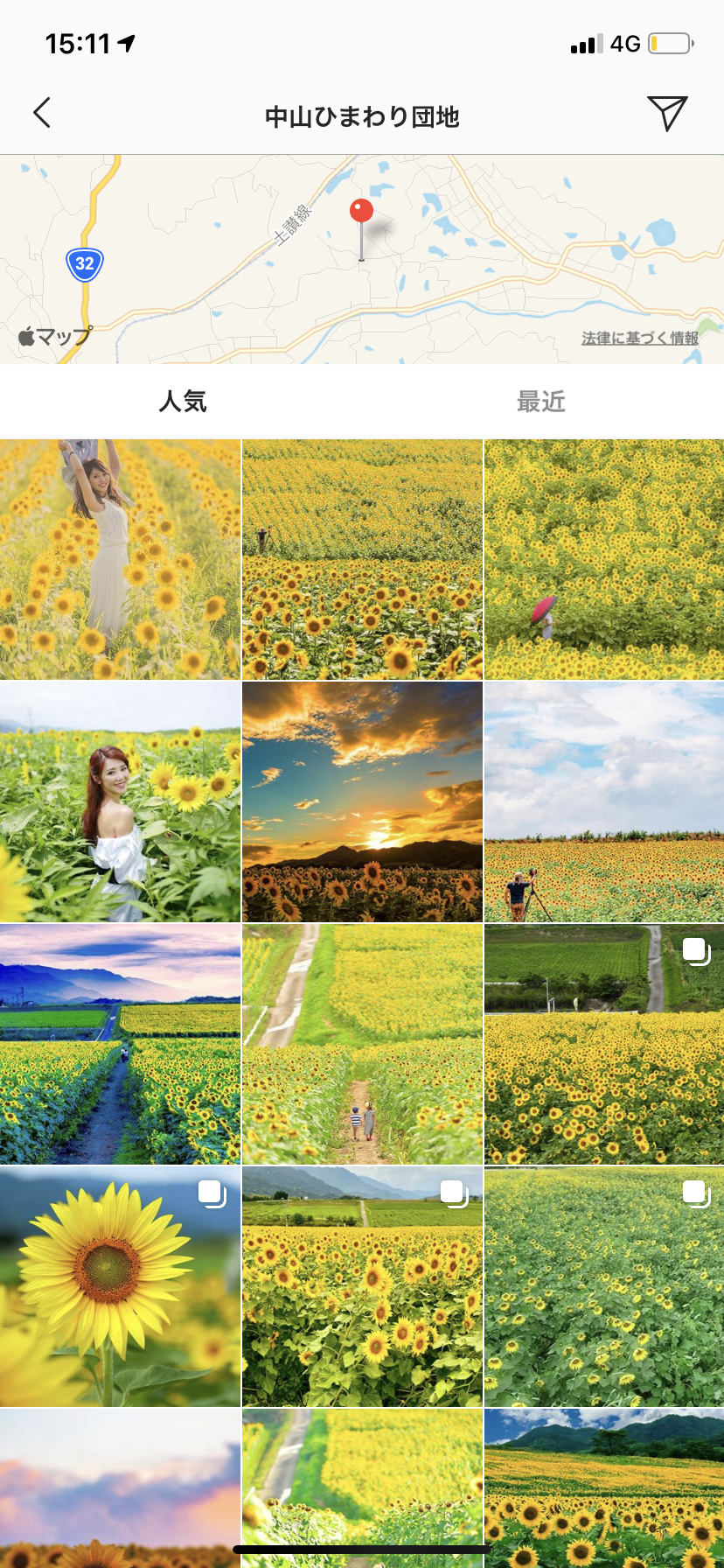
Task: Open the close-up single sunflower post
Action: pos(120,1286)
